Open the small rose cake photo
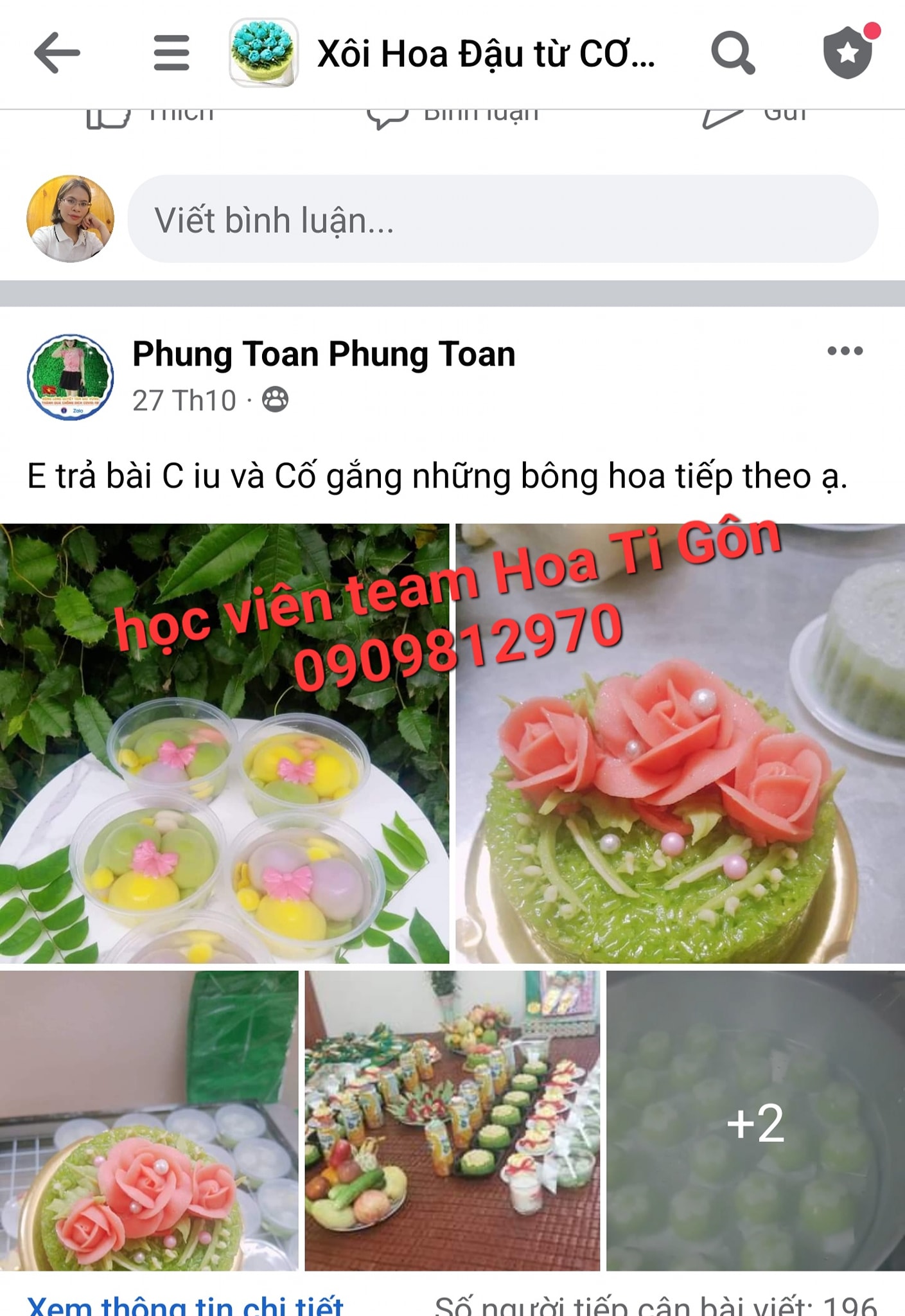Image resolution: width=905 pixels, height=1316 pixels. click(x=148, y=1121)
